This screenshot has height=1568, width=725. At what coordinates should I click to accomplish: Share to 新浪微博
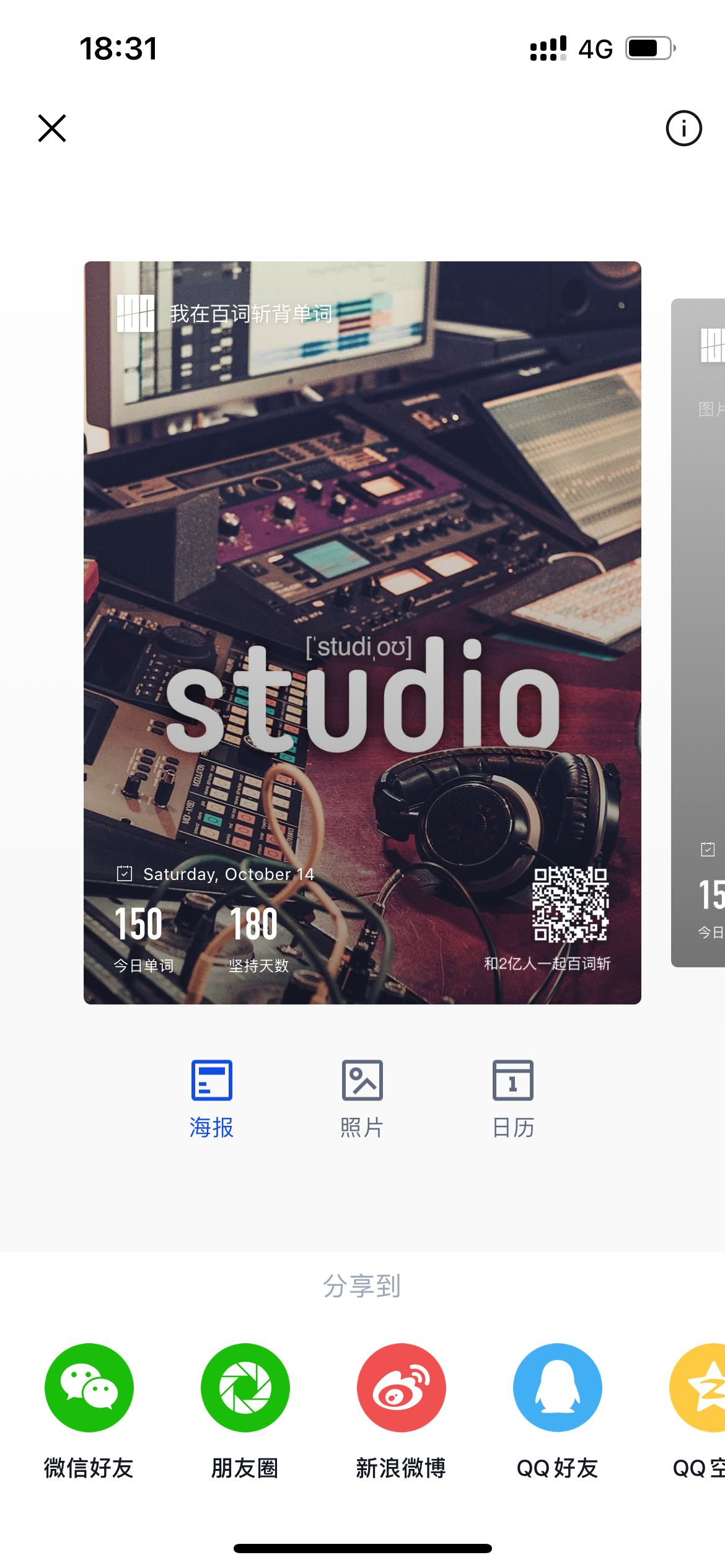[x=402, y=1387]
